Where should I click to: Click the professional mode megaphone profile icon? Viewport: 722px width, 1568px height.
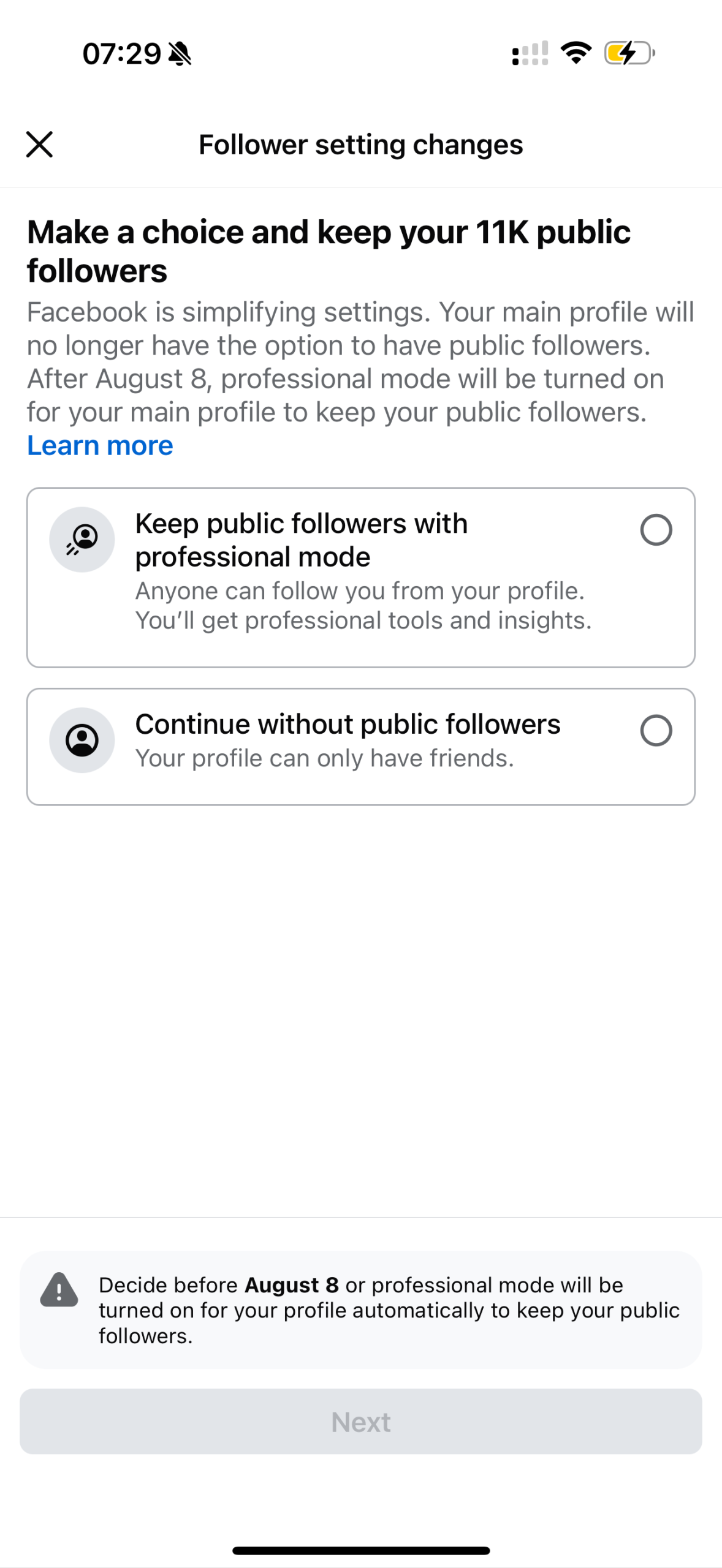82,538
